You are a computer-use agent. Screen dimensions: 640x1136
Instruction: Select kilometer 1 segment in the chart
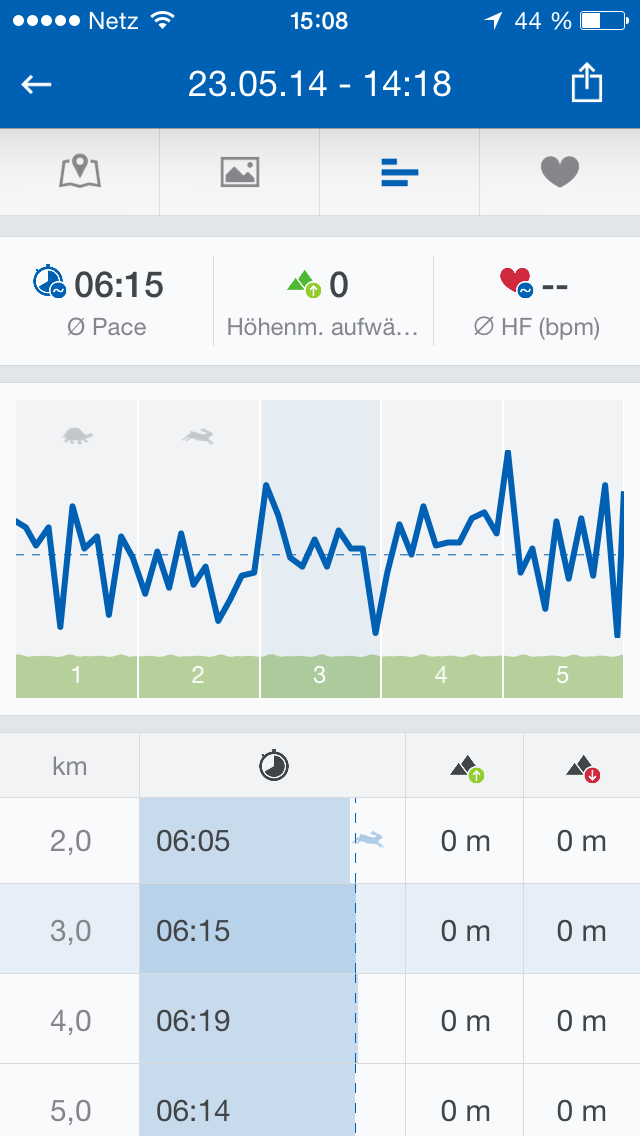tap(77, 550)
